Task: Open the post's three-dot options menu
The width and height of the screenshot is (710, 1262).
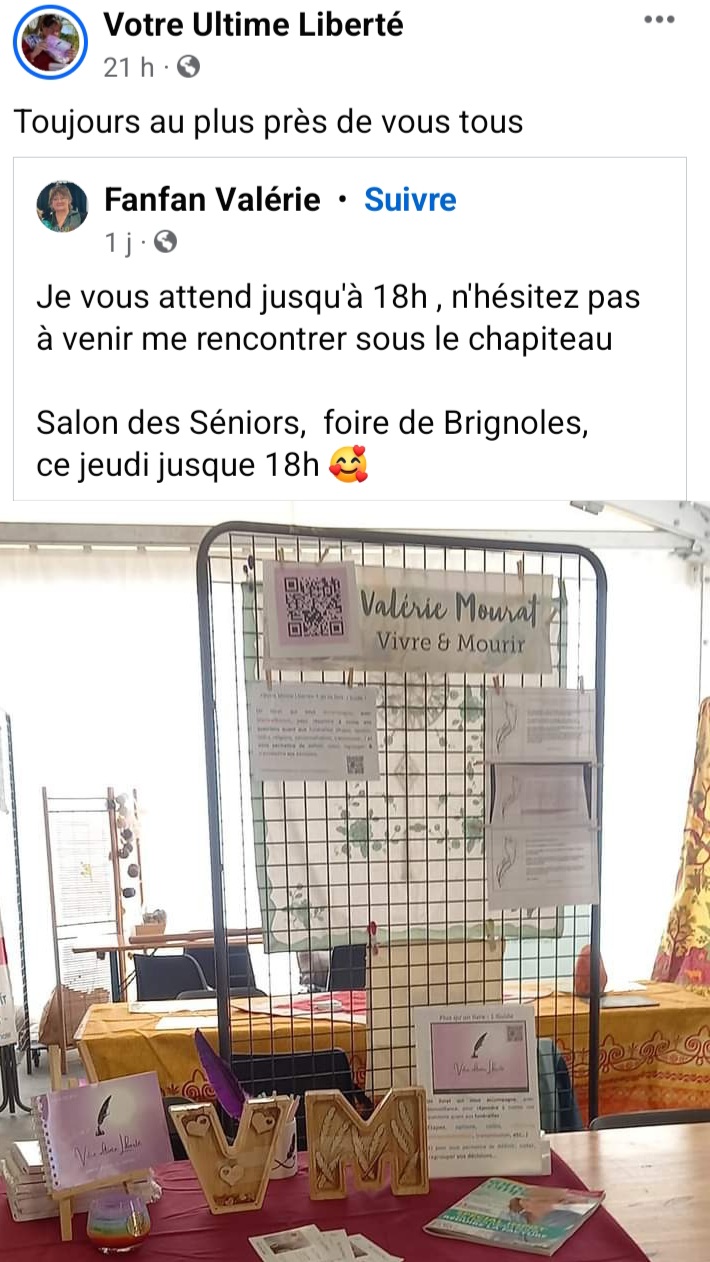Action: pos(659,20)
